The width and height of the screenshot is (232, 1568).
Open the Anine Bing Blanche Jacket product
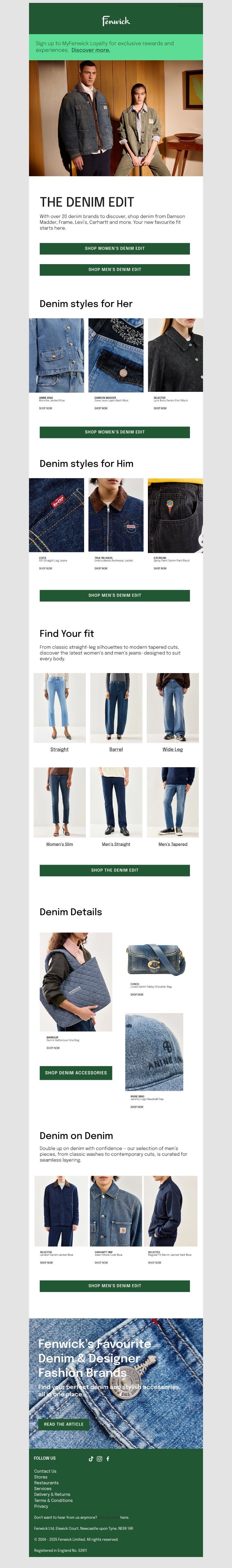57,355
